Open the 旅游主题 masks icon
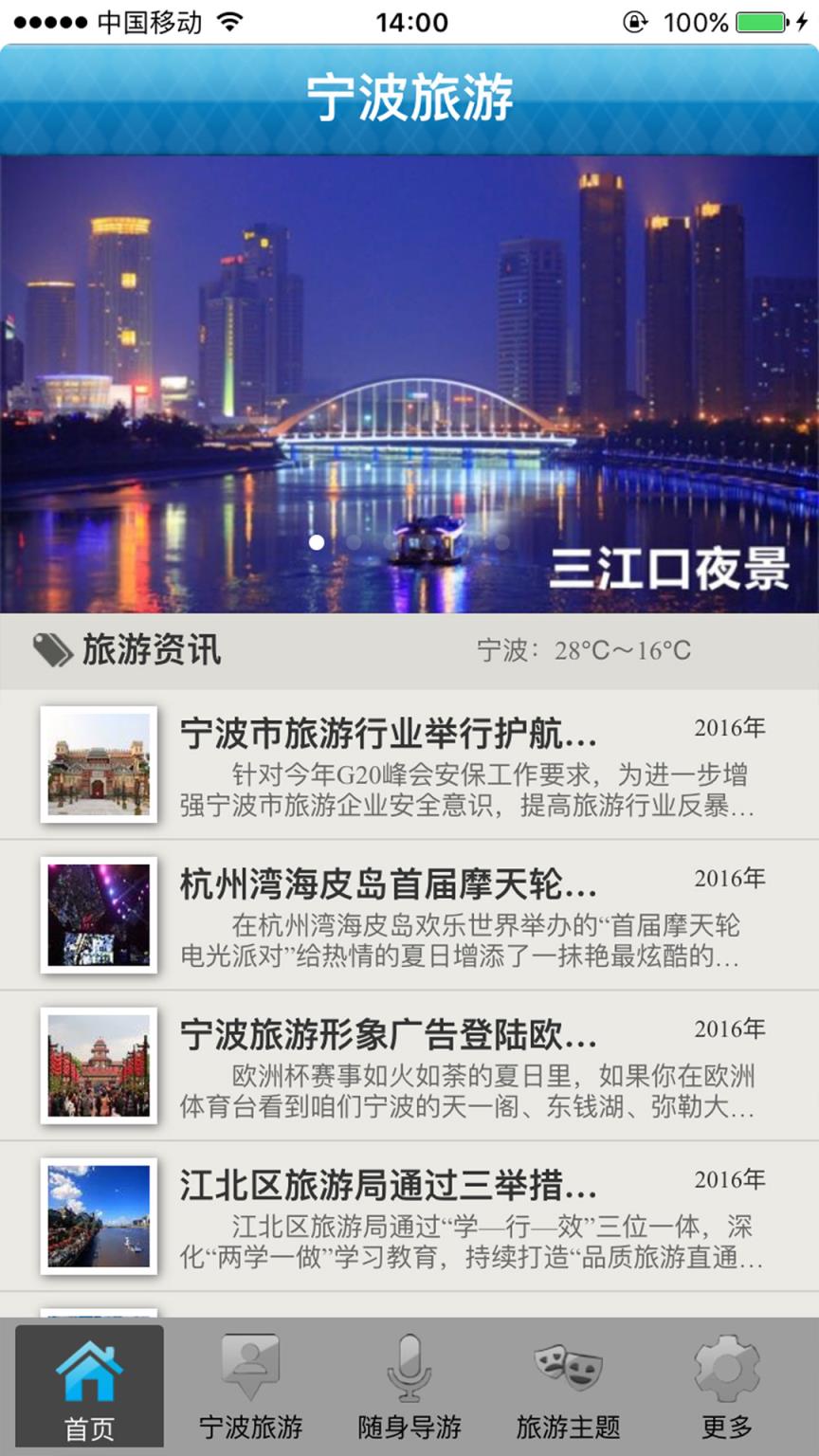 [x=566, y=1370]
